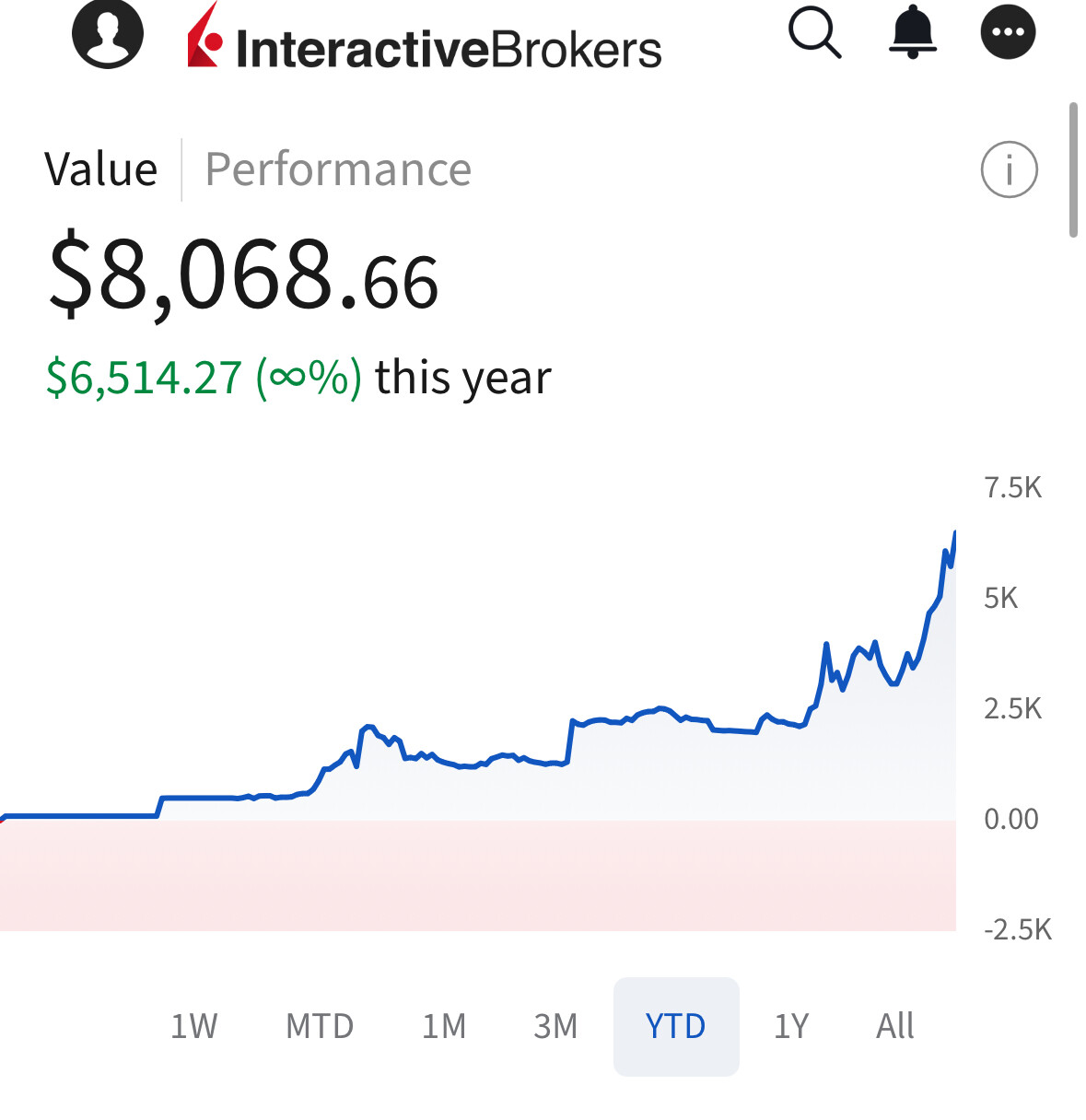Open the three-dot more menu

pyautogui.click(x=1008, y=32)
